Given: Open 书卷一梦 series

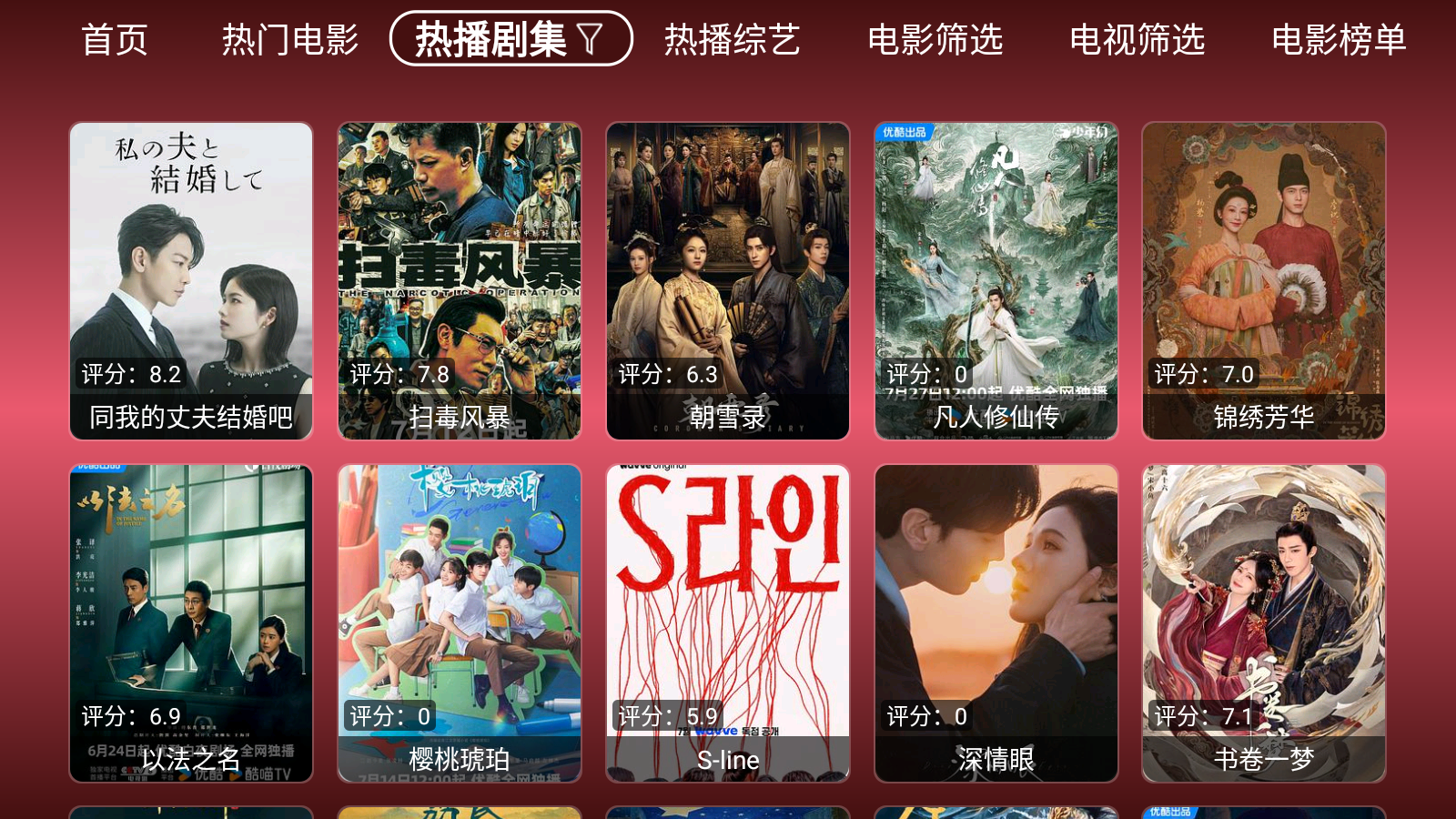Looking at the screenshot, I should click(x=1264, y=623).
